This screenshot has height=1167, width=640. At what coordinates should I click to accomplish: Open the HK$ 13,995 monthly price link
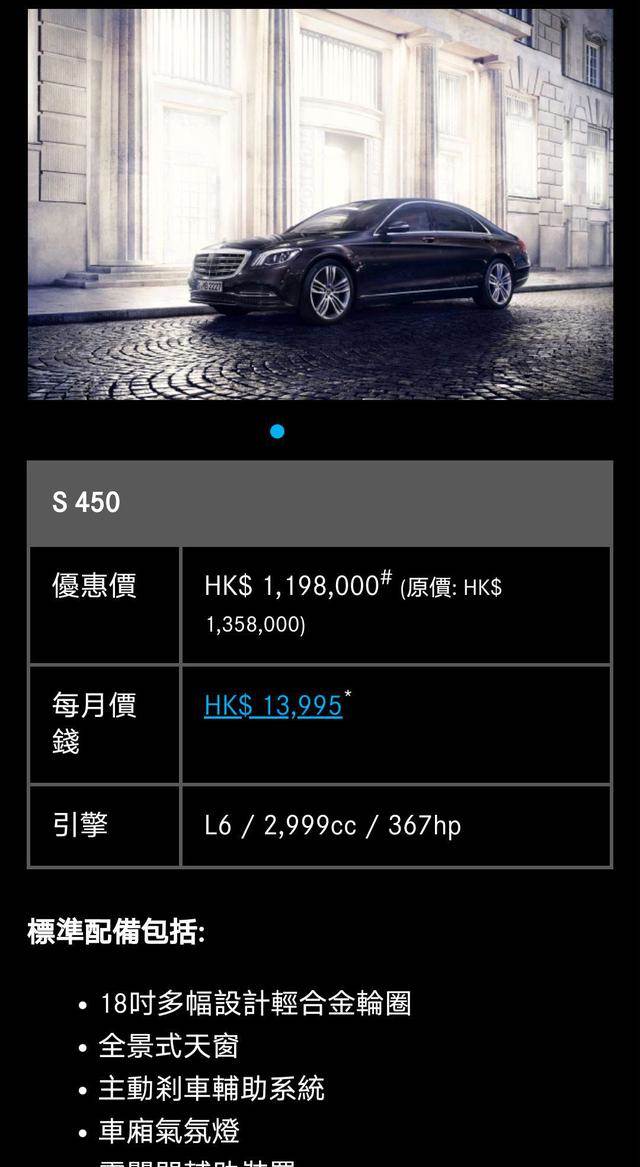272,706
